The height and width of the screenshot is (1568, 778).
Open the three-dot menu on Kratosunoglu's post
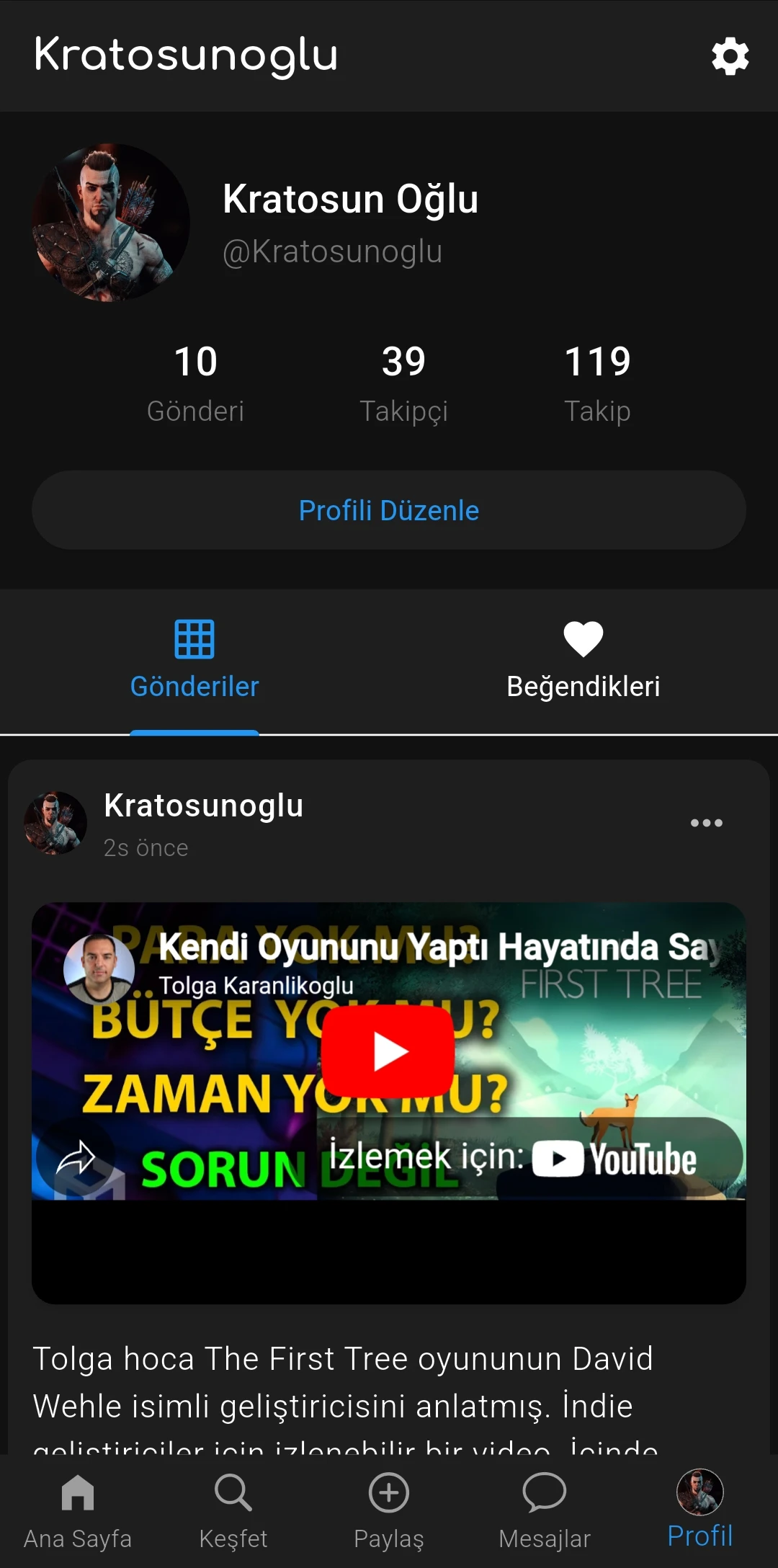click(x=707, y=823)
